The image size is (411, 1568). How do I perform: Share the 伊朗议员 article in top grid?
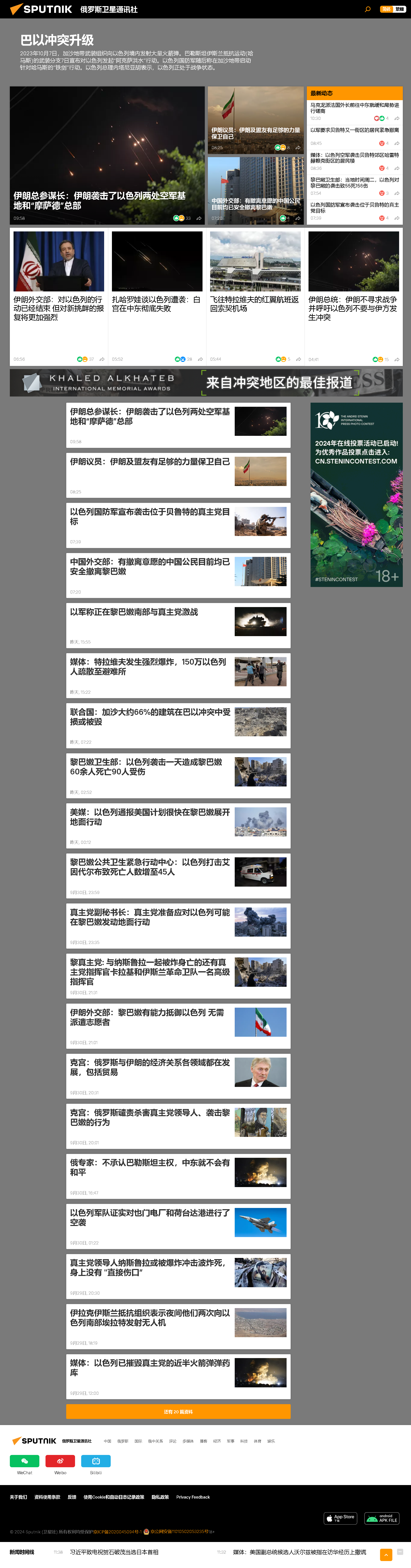pyautogui.click(x=298, y=148)
